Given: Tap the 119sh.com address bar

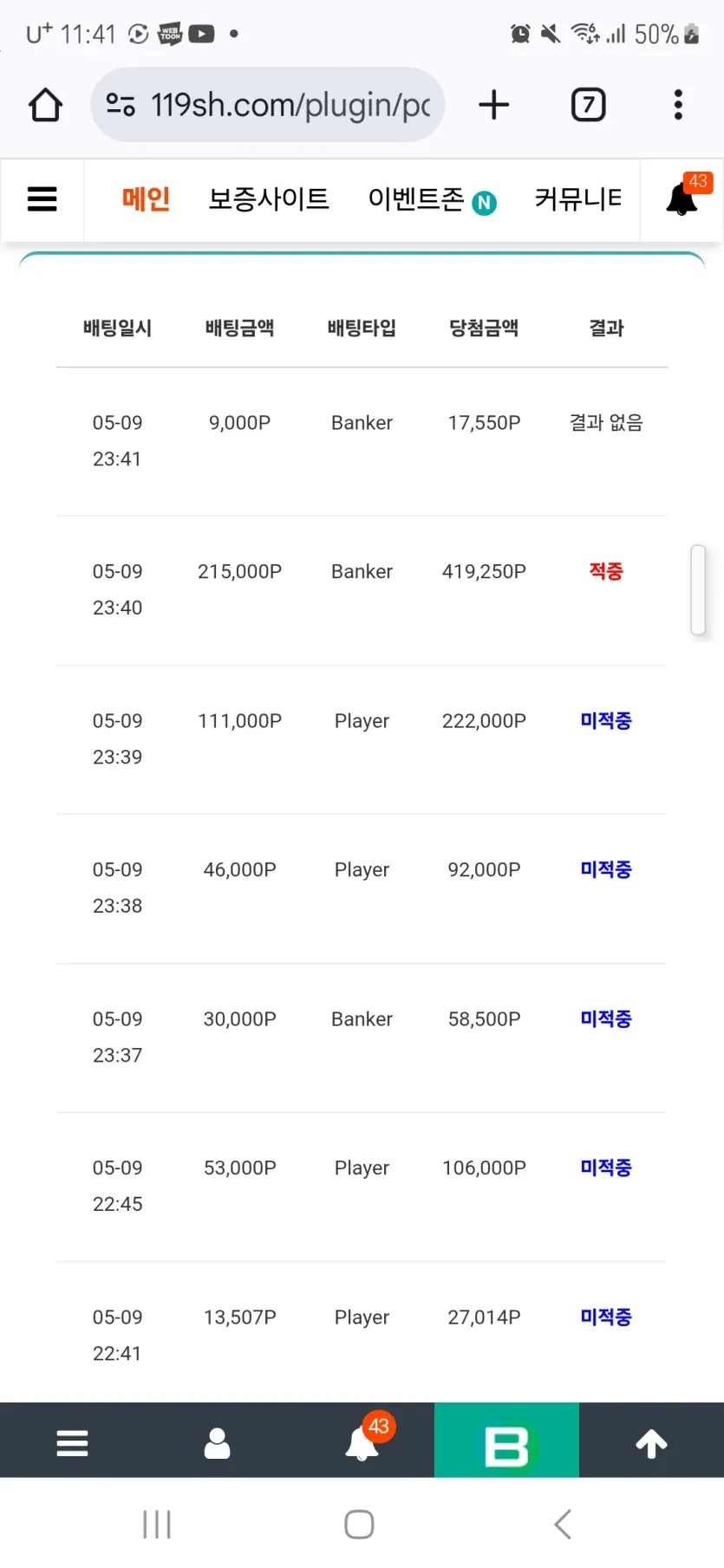Looking at the screenshot, I should click(x=268, y=105).
